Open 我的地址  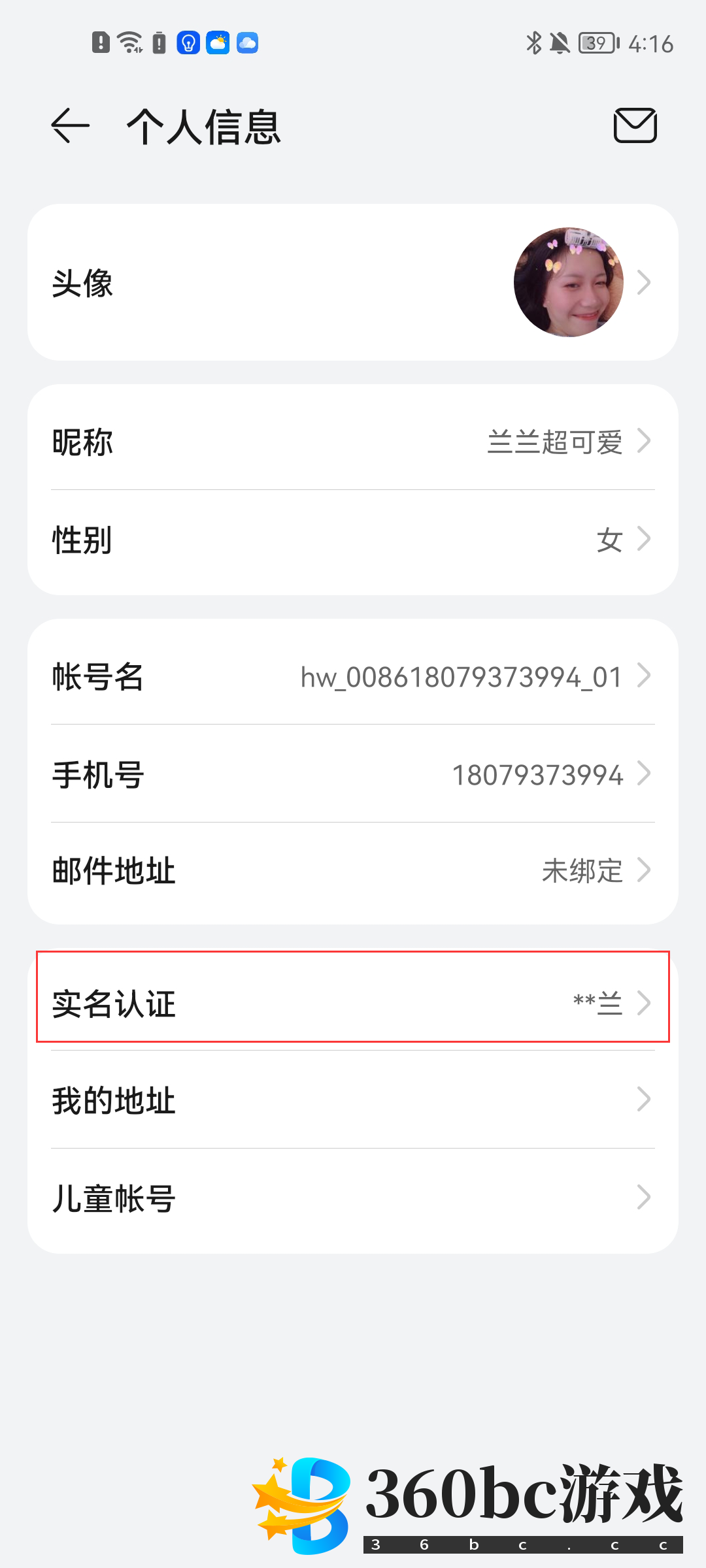coord(353,1101)
